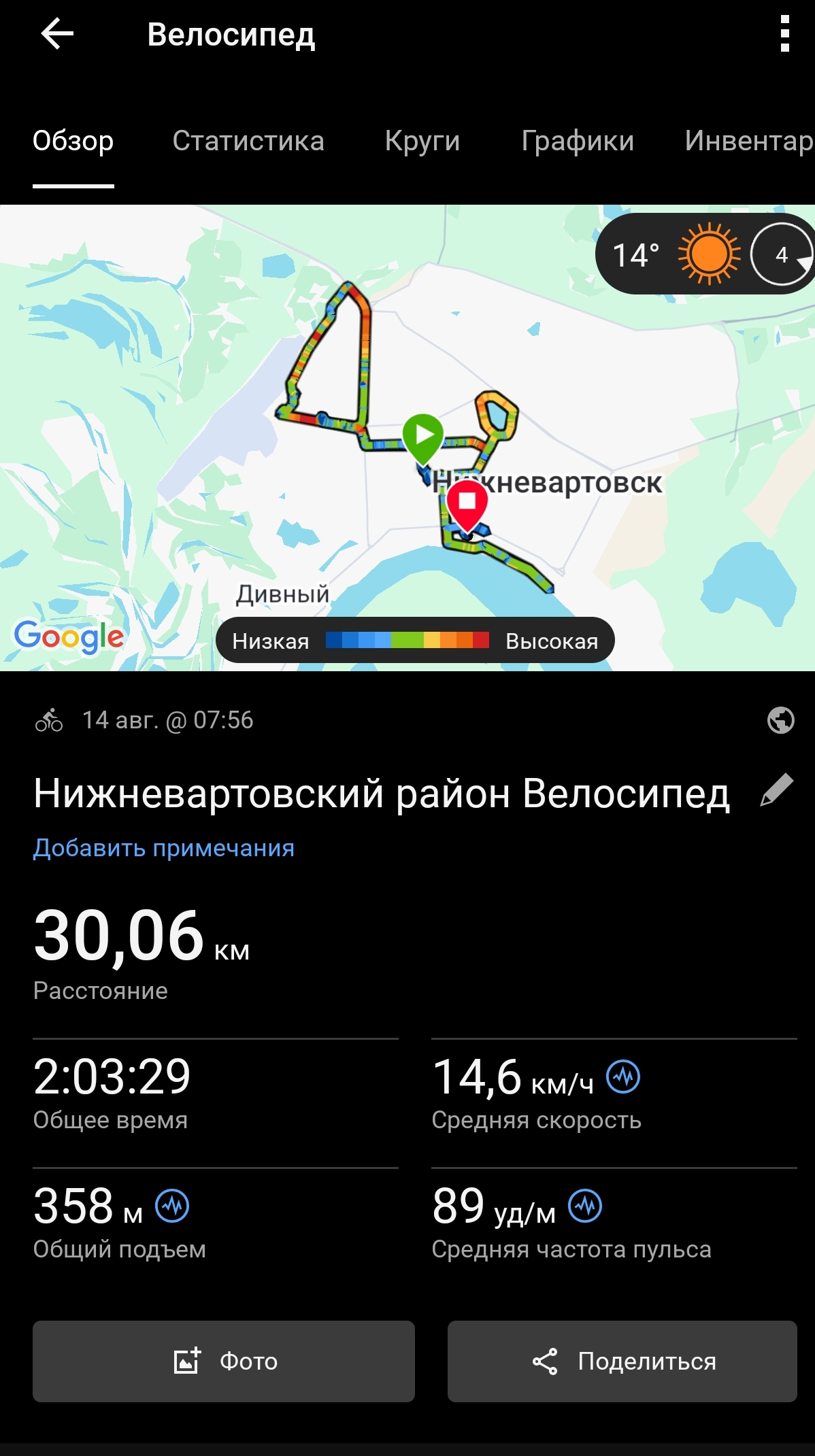Share the ride with Поделиться
Screen dimensions: 815x1456
(622, 1361)
